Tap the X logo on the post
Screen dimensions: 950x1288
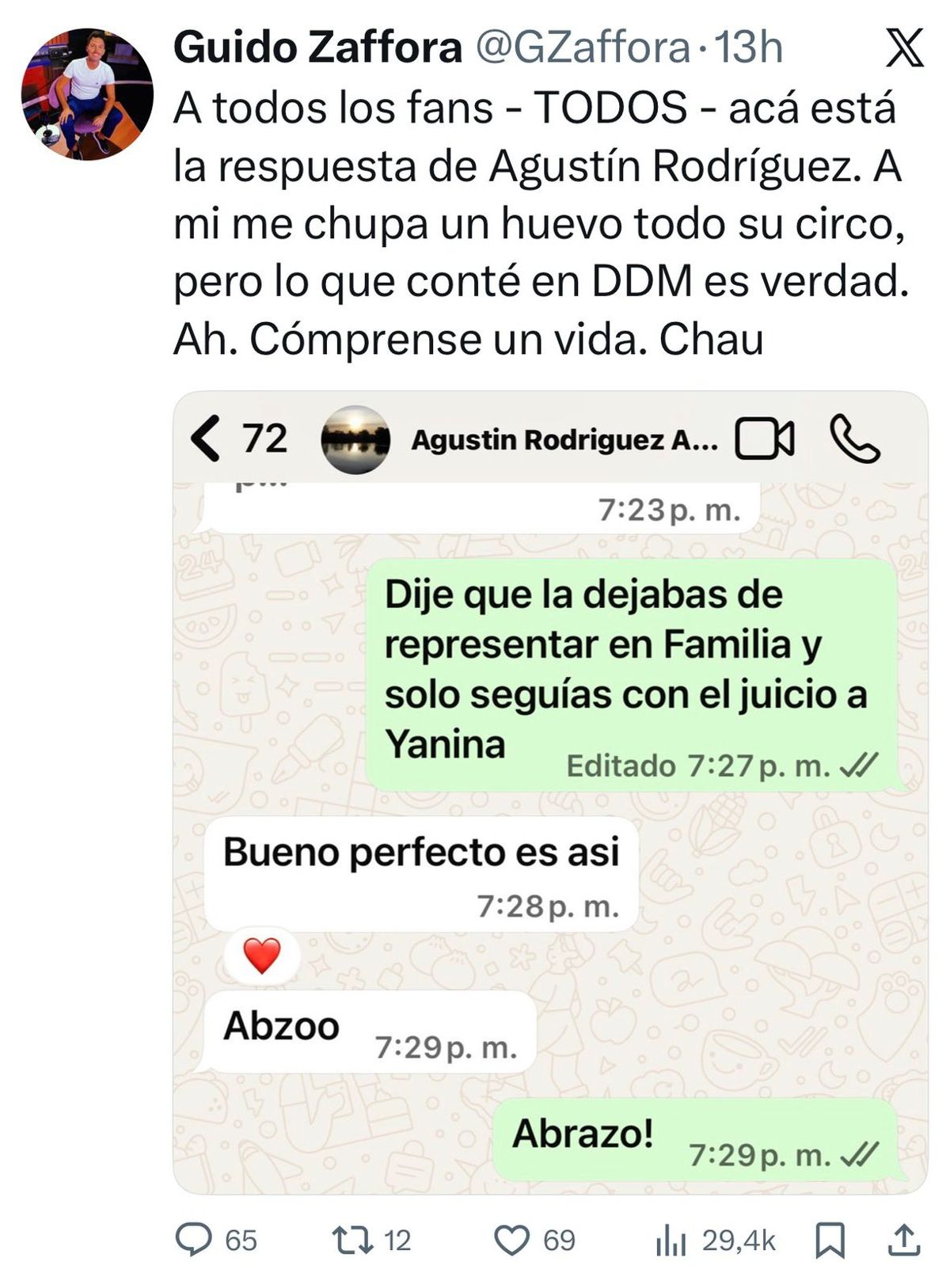(903, 47)
